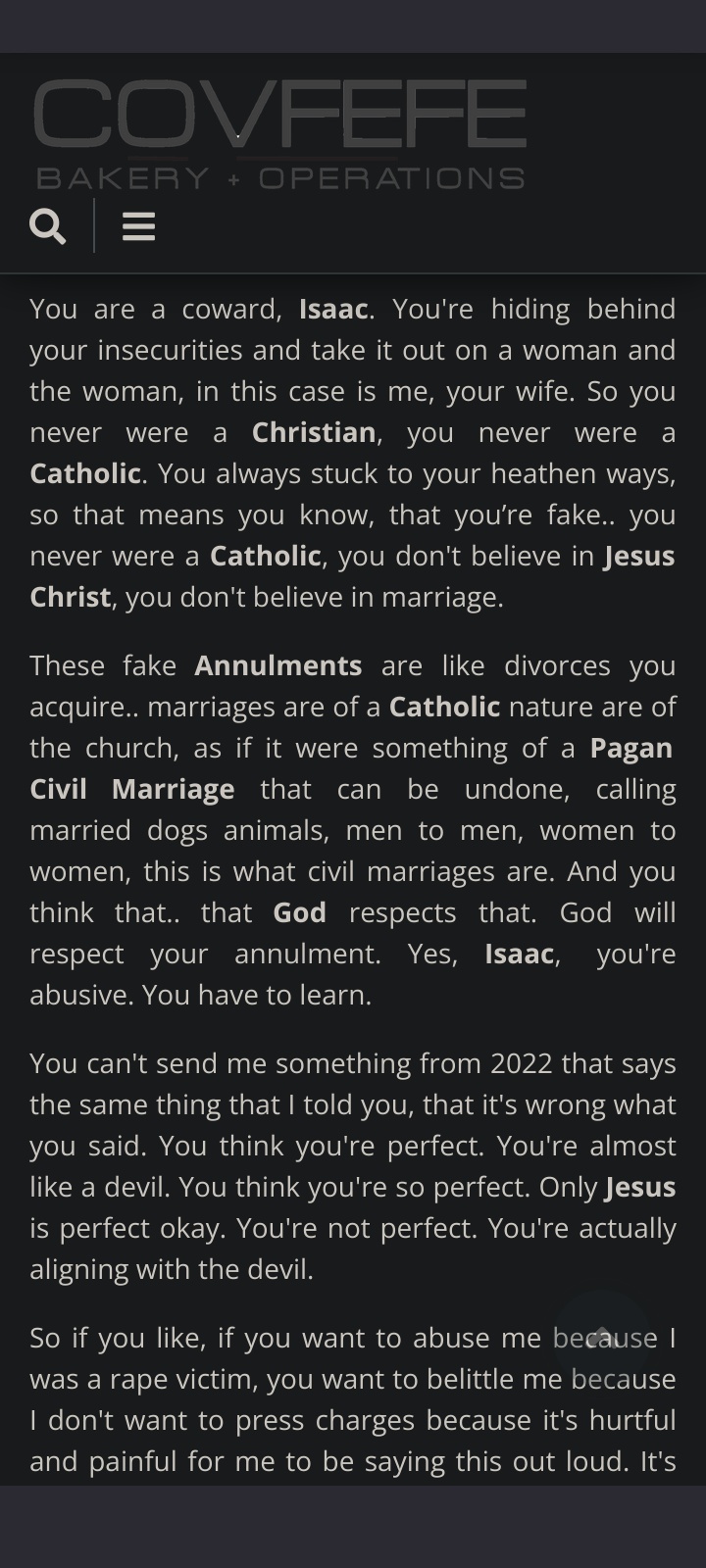This screenshot has width=706, height=1568.
Task: Tap the scroll-to-top arrow button
Action: click(602, 1338)
